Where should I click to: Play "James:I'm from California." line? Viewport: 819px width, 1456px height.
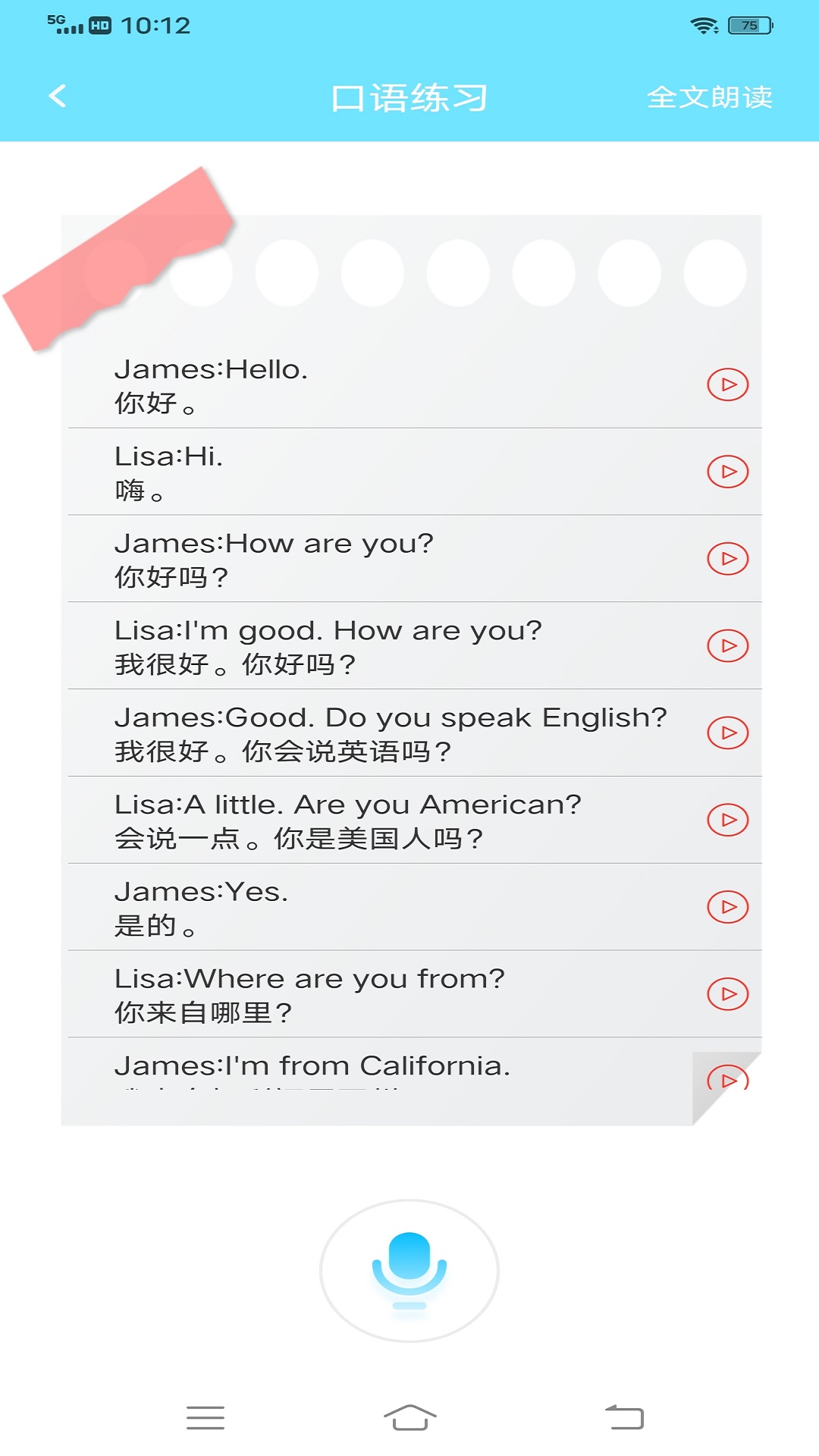click(727, 1078)
